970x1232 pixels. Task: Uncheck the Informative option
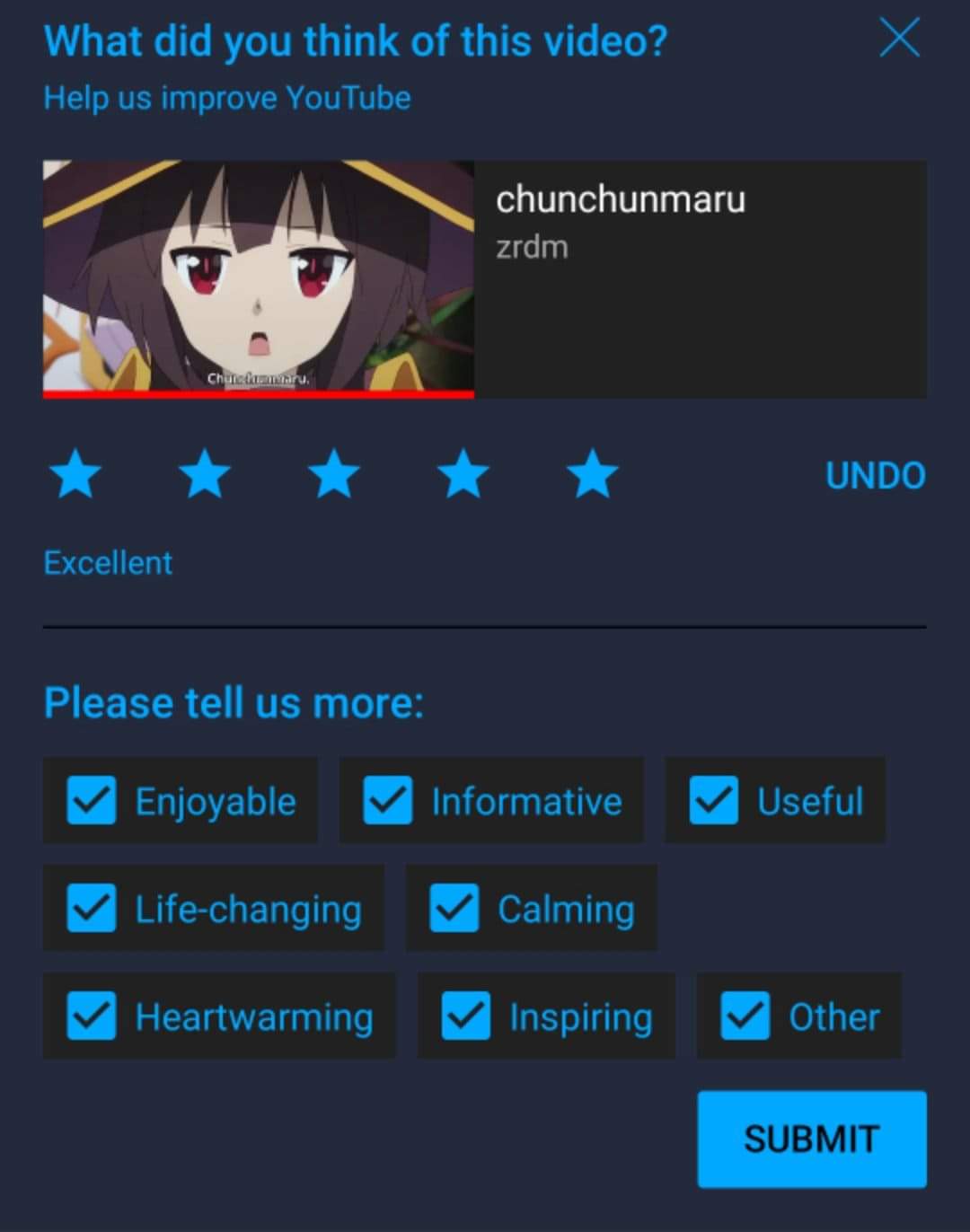[x=388, y=800]
